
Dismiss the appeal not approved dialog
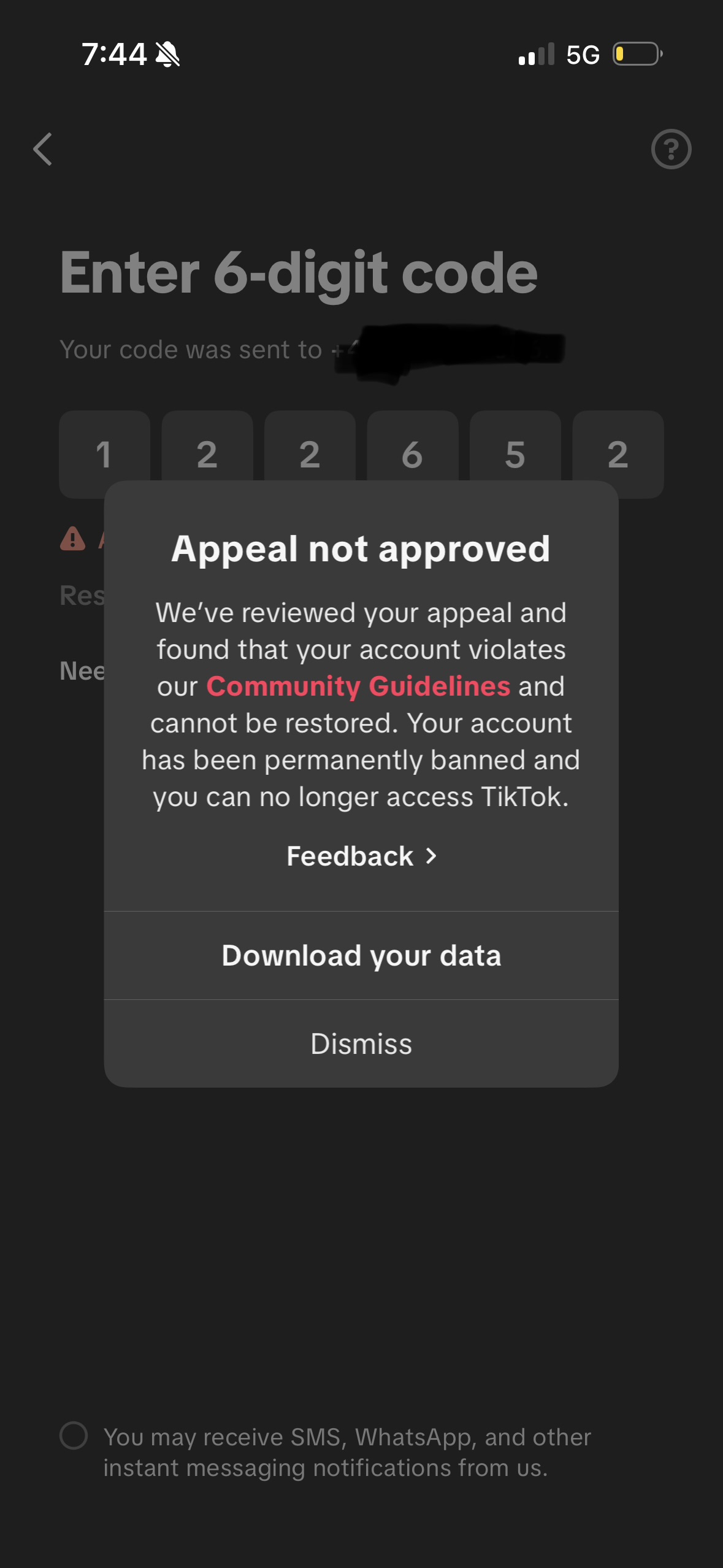click(x=361, y=1043)
